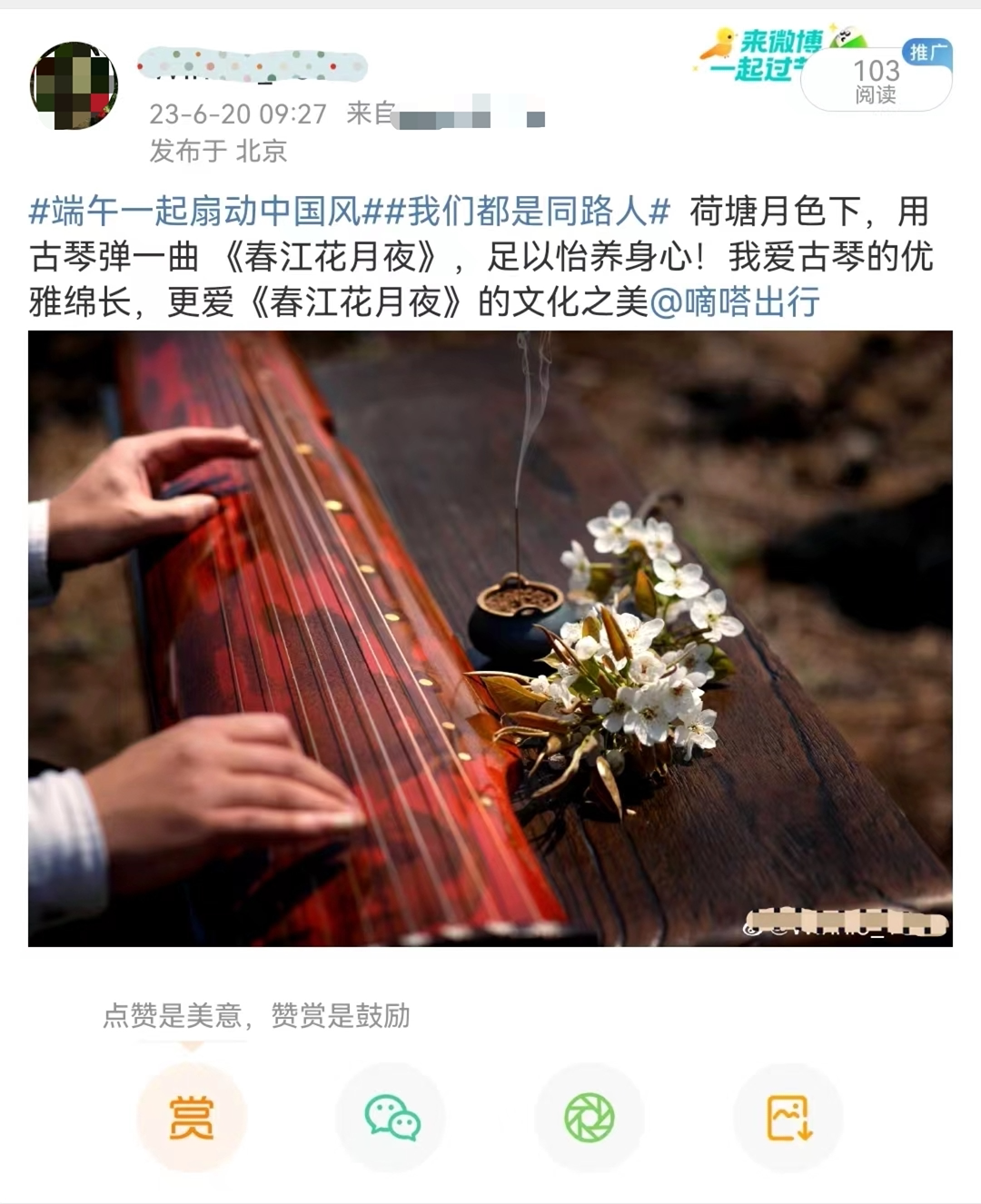Open the @嘀嗒出行 mention
Screen dimensions: 981x1204
pos(735,302)
